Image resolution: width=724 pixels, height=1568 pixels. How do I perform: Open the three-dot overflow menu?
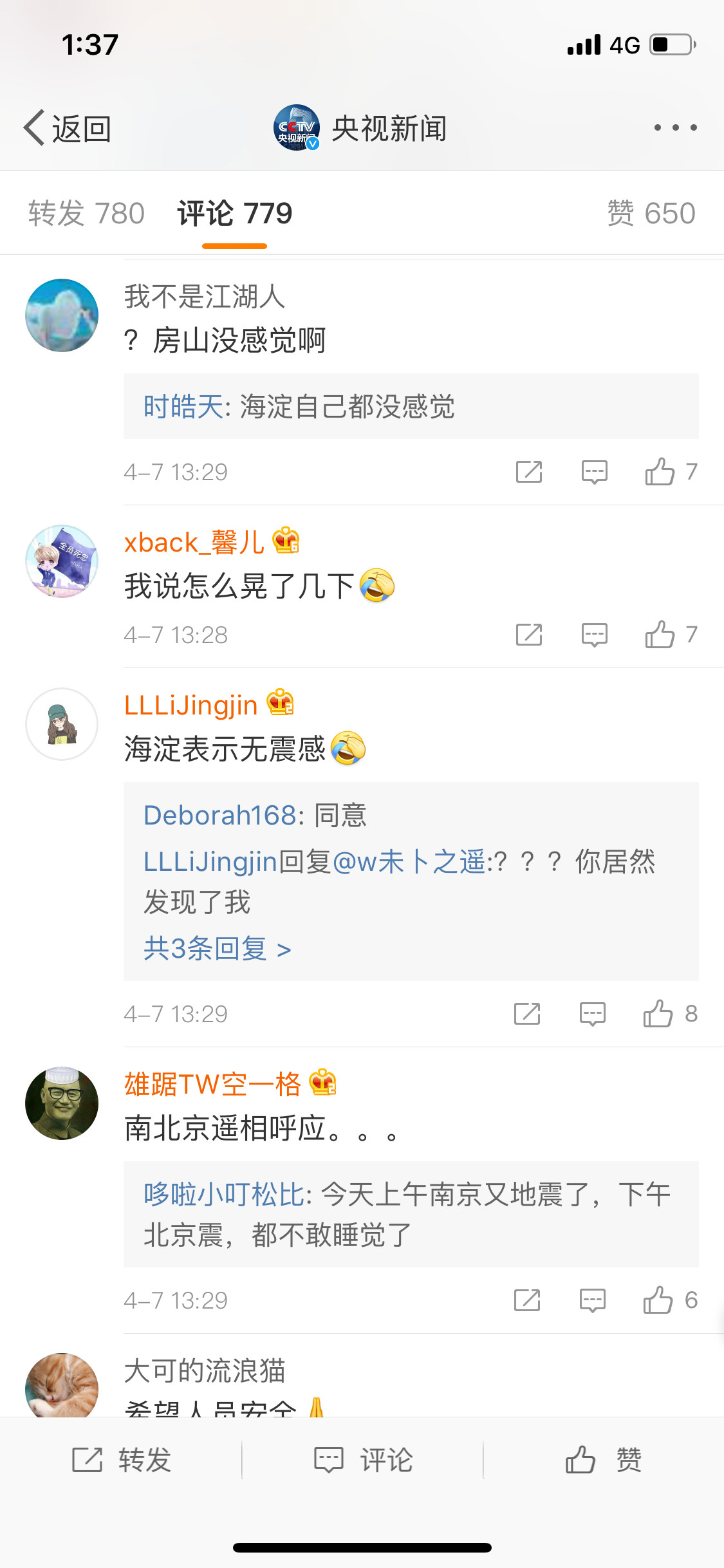(675, 127)
